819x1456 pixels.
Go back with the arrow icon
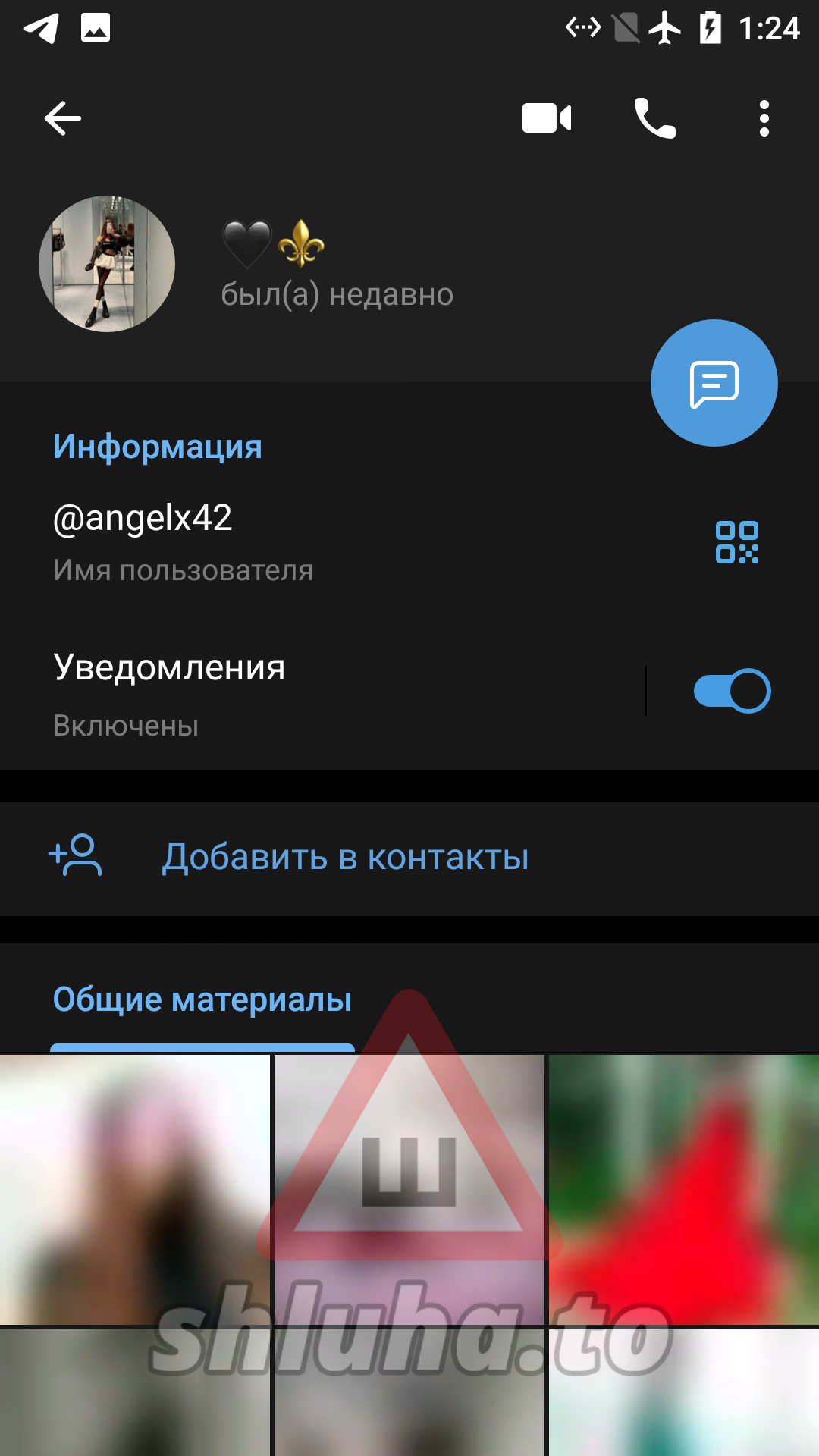pyautogui.click(x=62, y=118)
